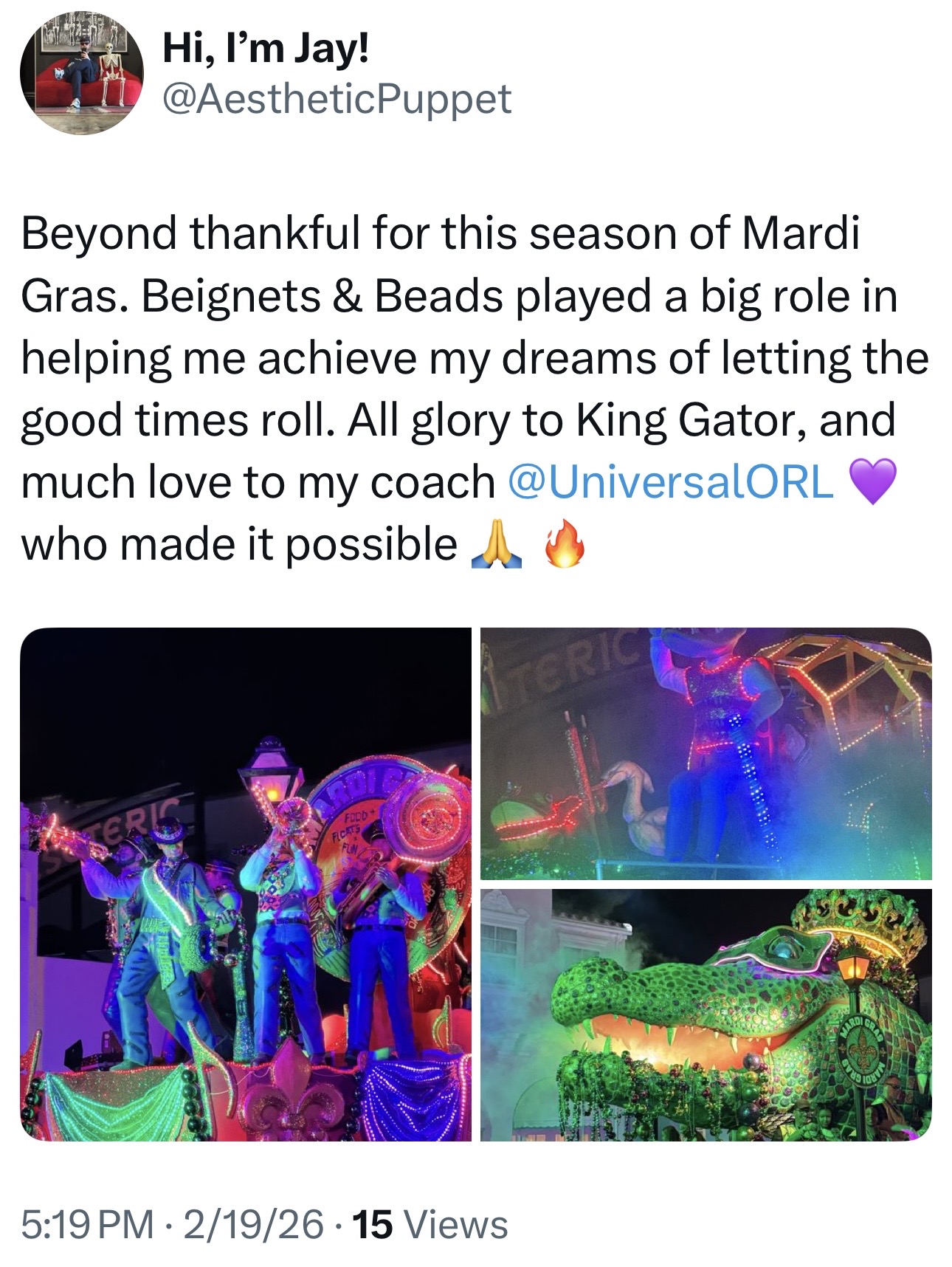Open the @AestheticPuppet profile handle
The image size is (952, 1267).
(x=336, y=99)
